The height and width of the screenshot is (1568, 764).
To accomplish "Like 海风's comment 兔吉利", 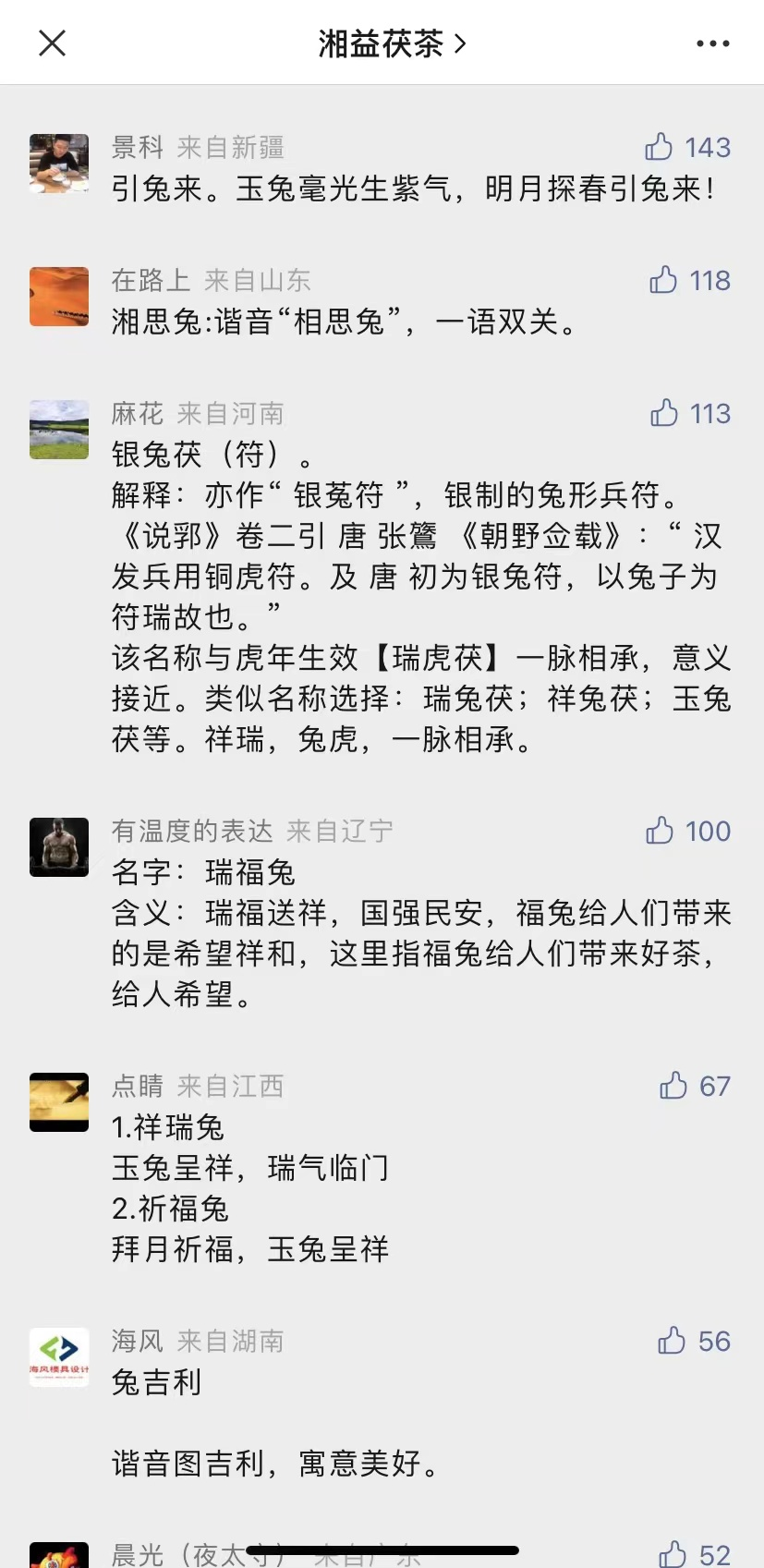I will click(672, 1341).
